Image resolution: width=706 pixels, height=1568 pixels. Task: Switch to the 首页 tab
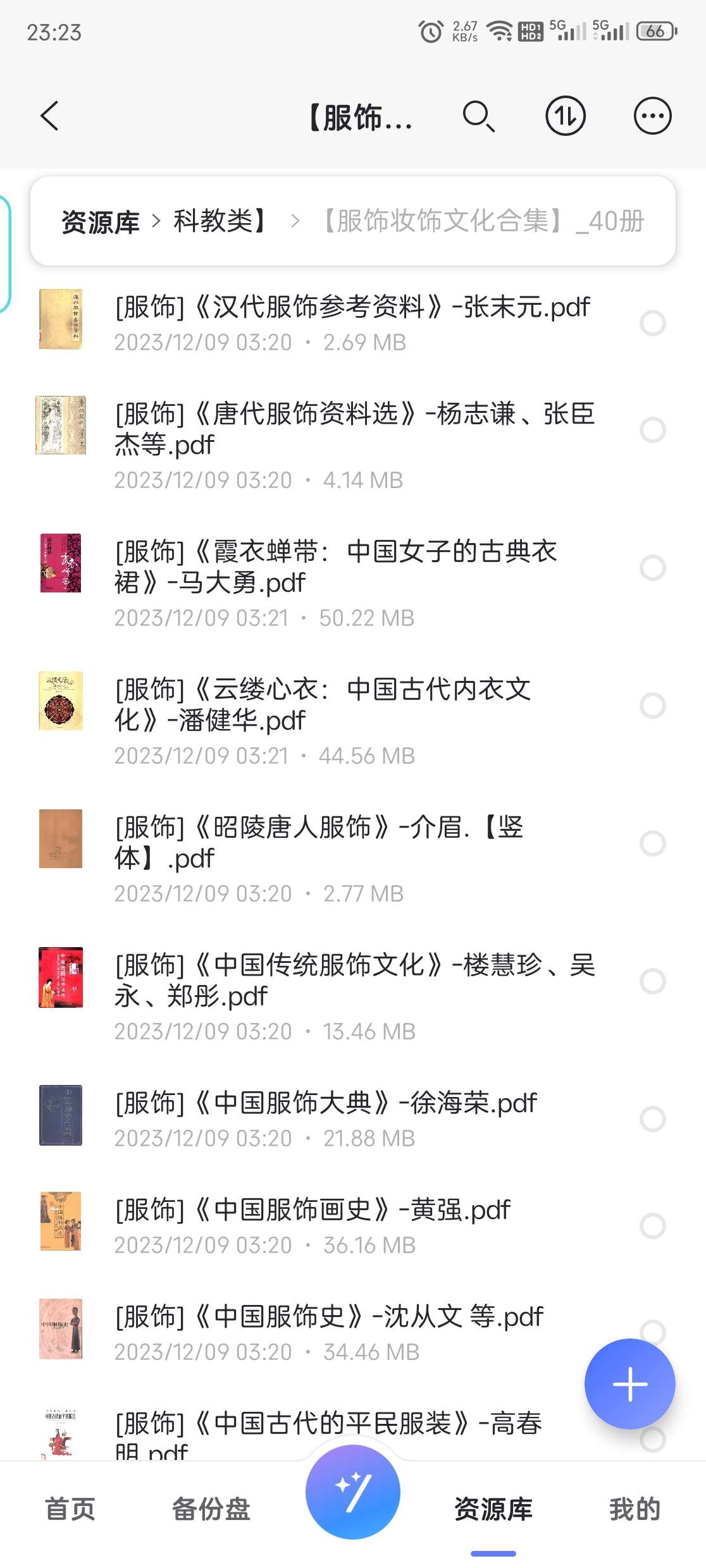[x=70, y=1509]
